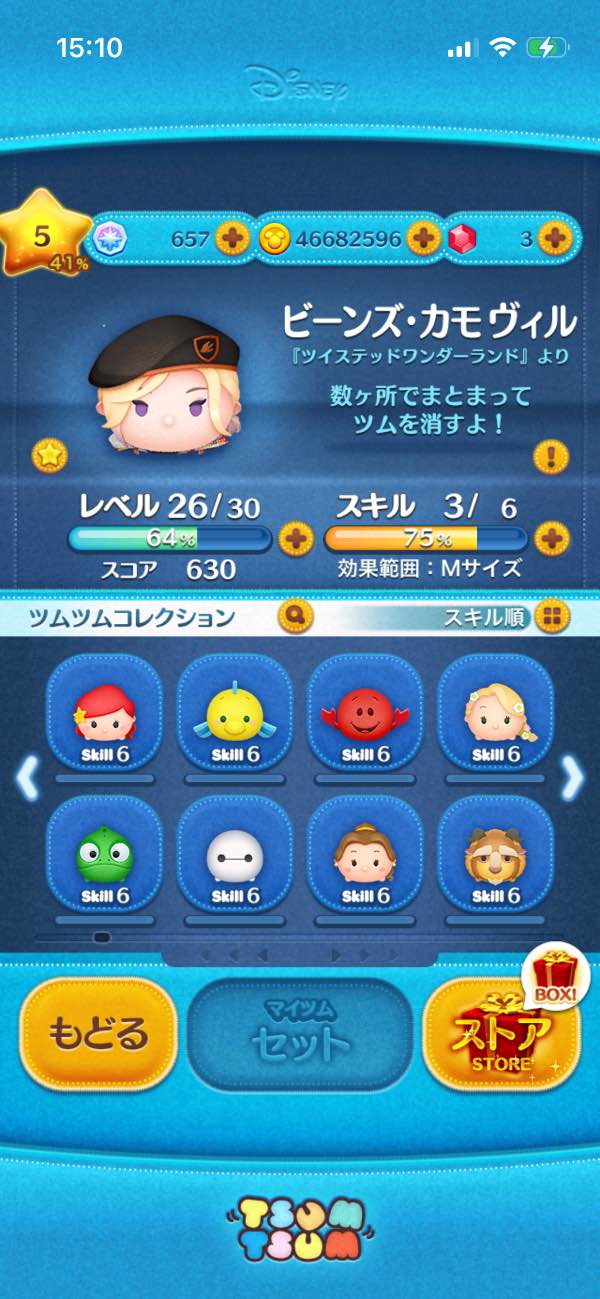Viewport: 600px width, 1299px height.
Task: Go to the next collection page
Action: tap(572, 777)
